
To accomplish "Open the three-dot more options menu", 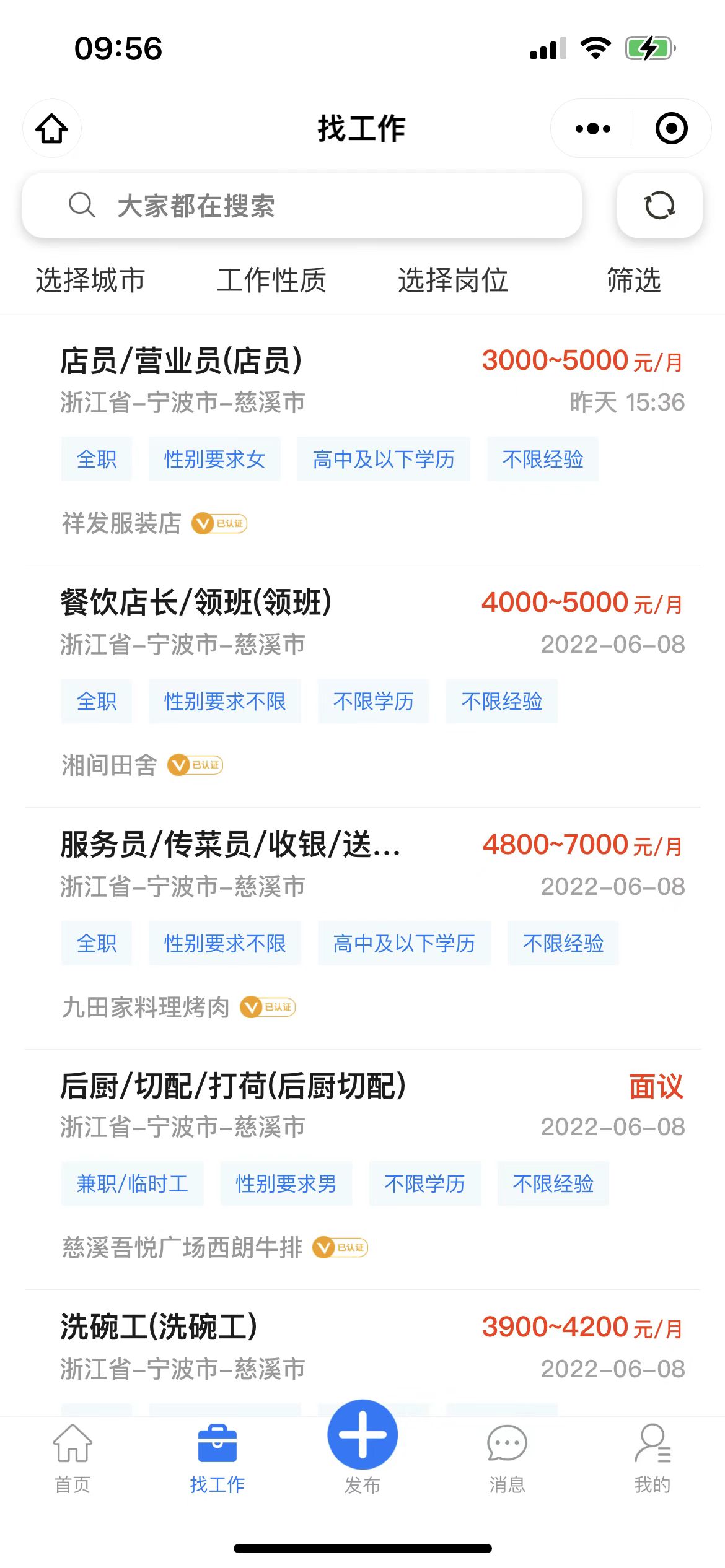I will click(592, 129).
